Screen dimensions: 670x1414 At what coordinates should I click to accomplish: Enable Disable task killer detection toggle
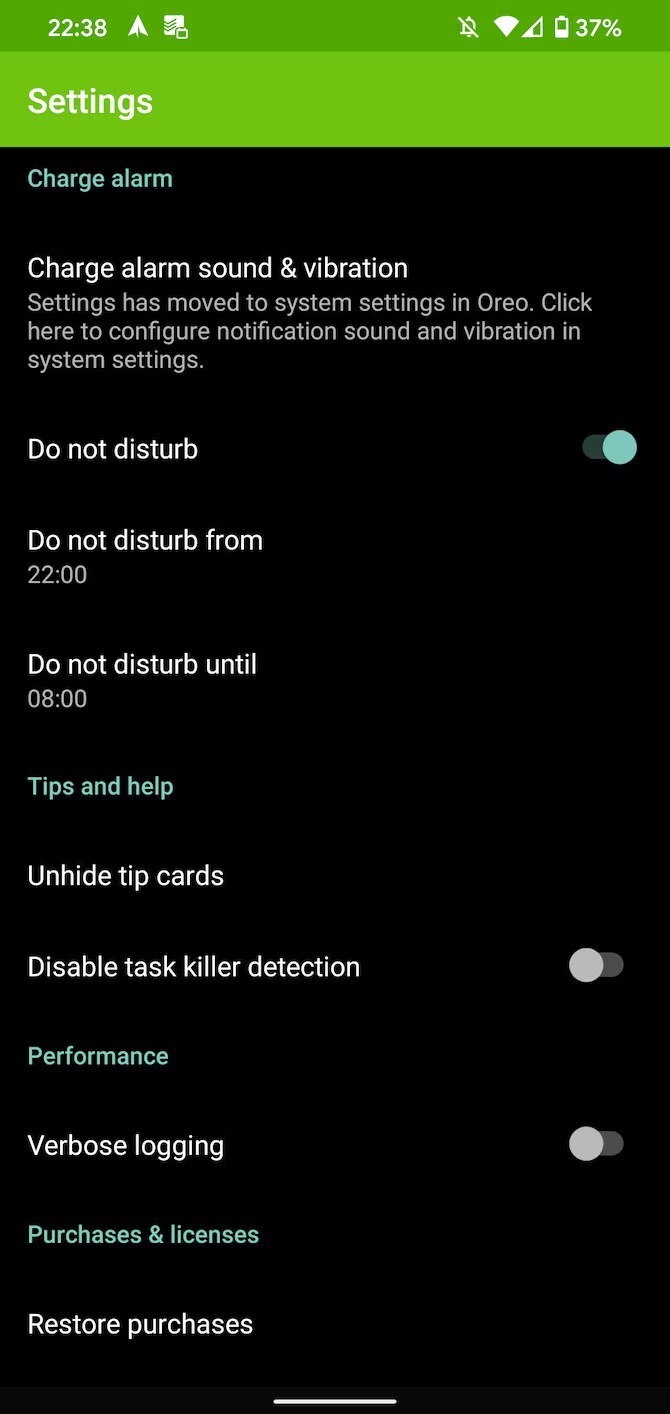tap(596, 966)
